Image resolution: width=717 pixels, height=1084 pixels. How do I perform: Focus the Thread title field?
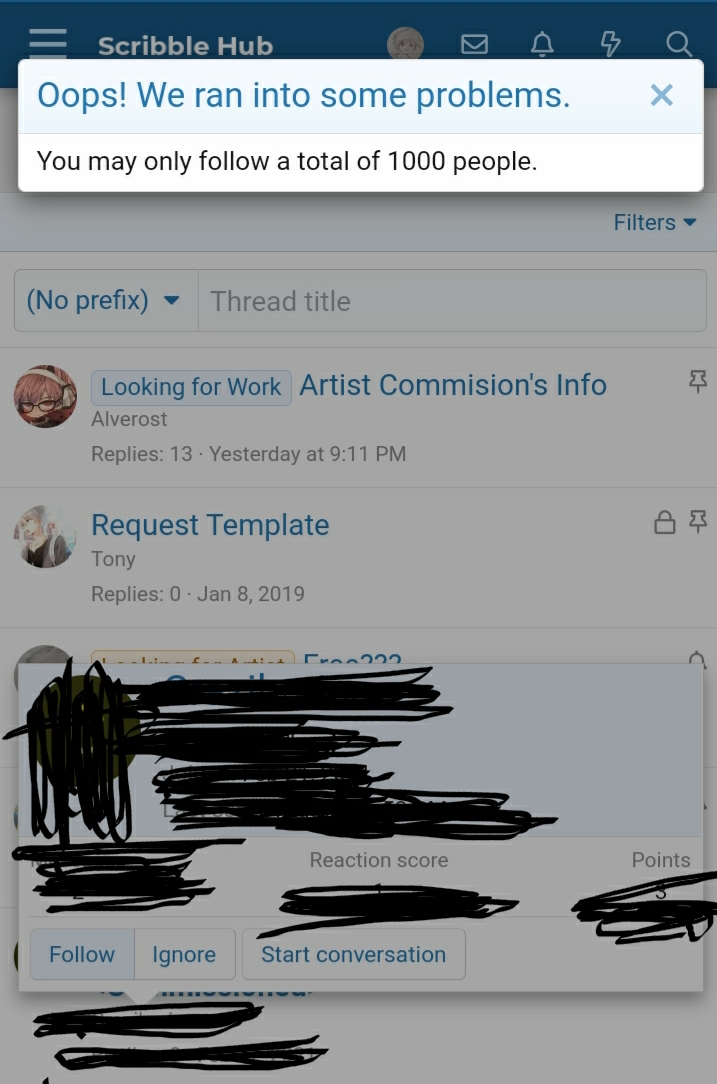[x=452, y=300]
